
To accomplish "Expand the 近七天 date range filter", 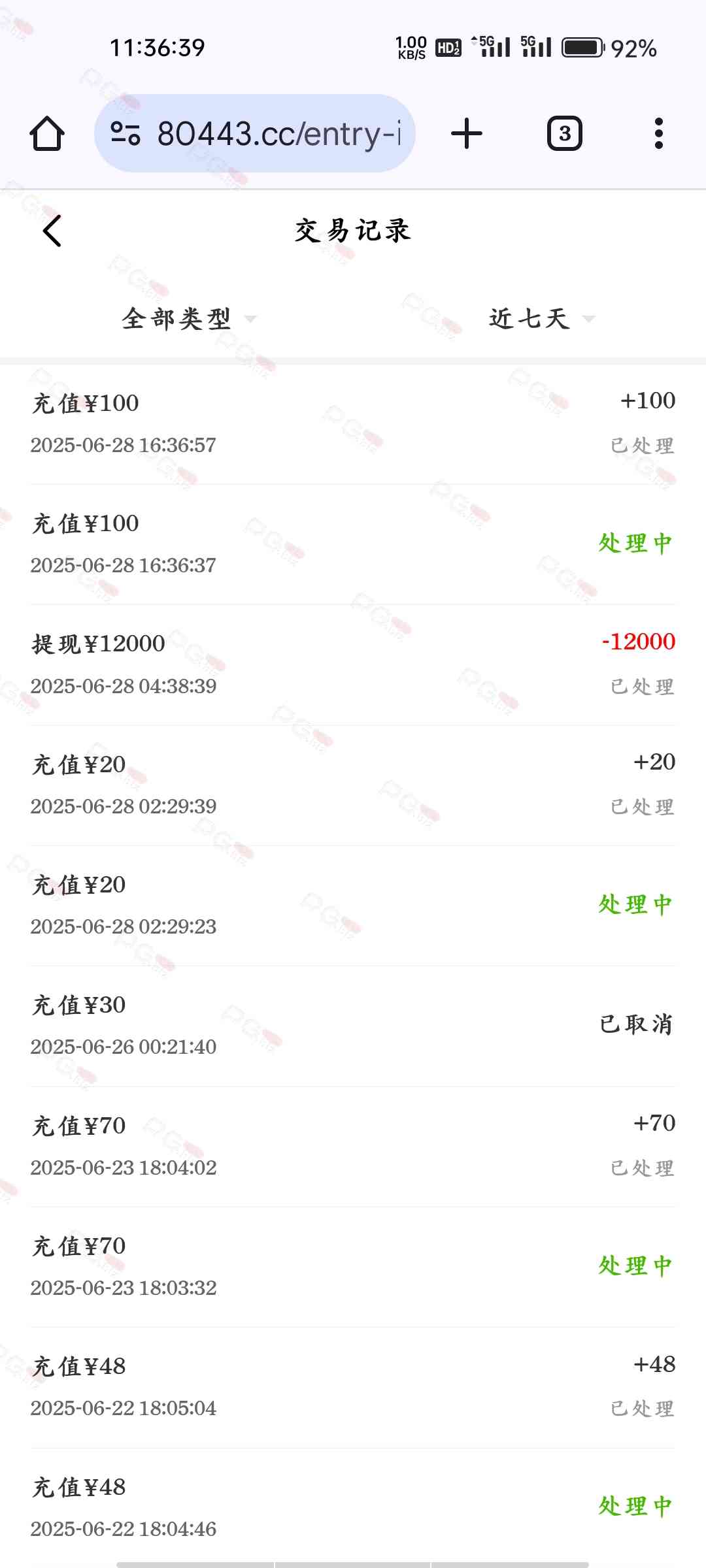I will point(541,319).
